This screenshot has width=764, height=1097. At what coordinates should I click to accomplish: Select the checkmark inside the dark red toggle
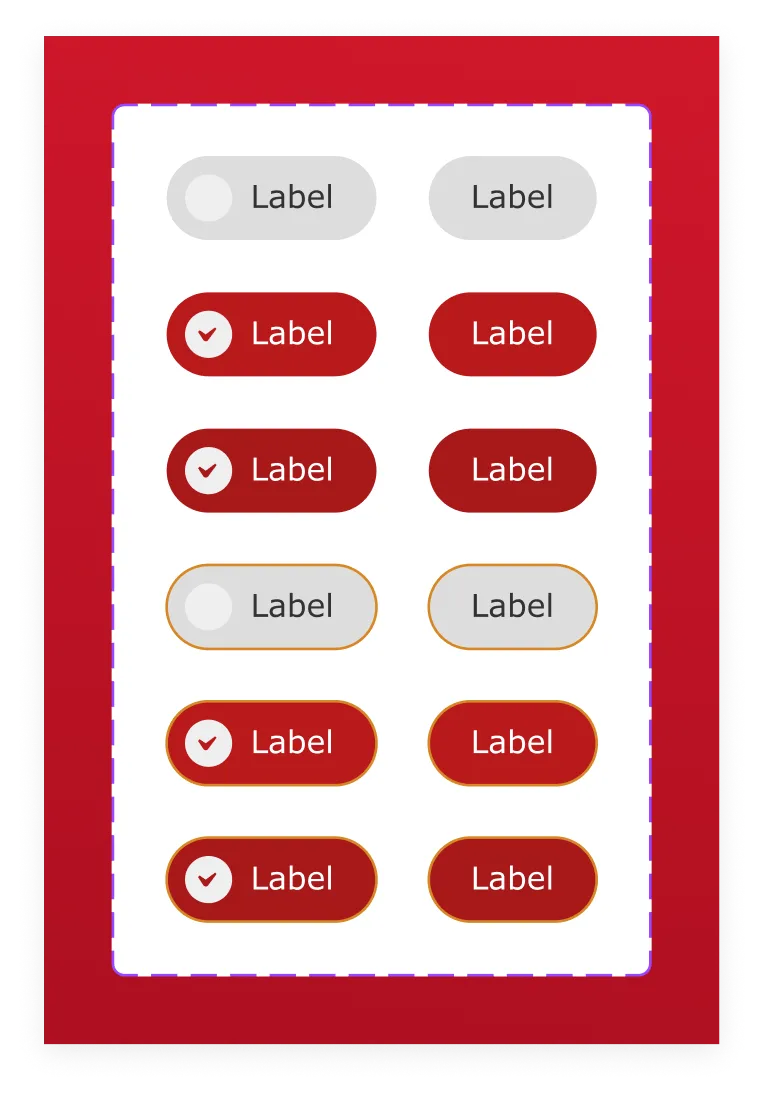coord(208,470)
